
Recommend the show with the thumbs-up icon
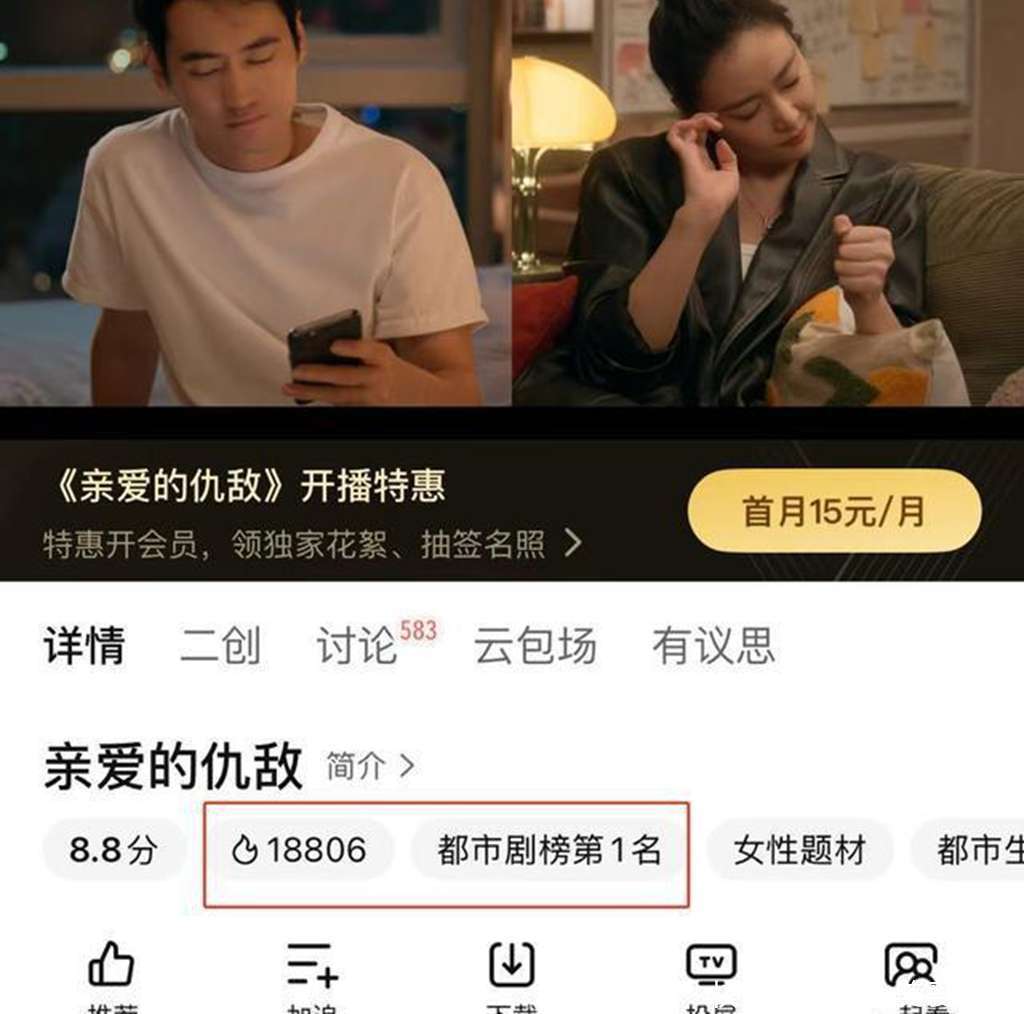(111, 968)
